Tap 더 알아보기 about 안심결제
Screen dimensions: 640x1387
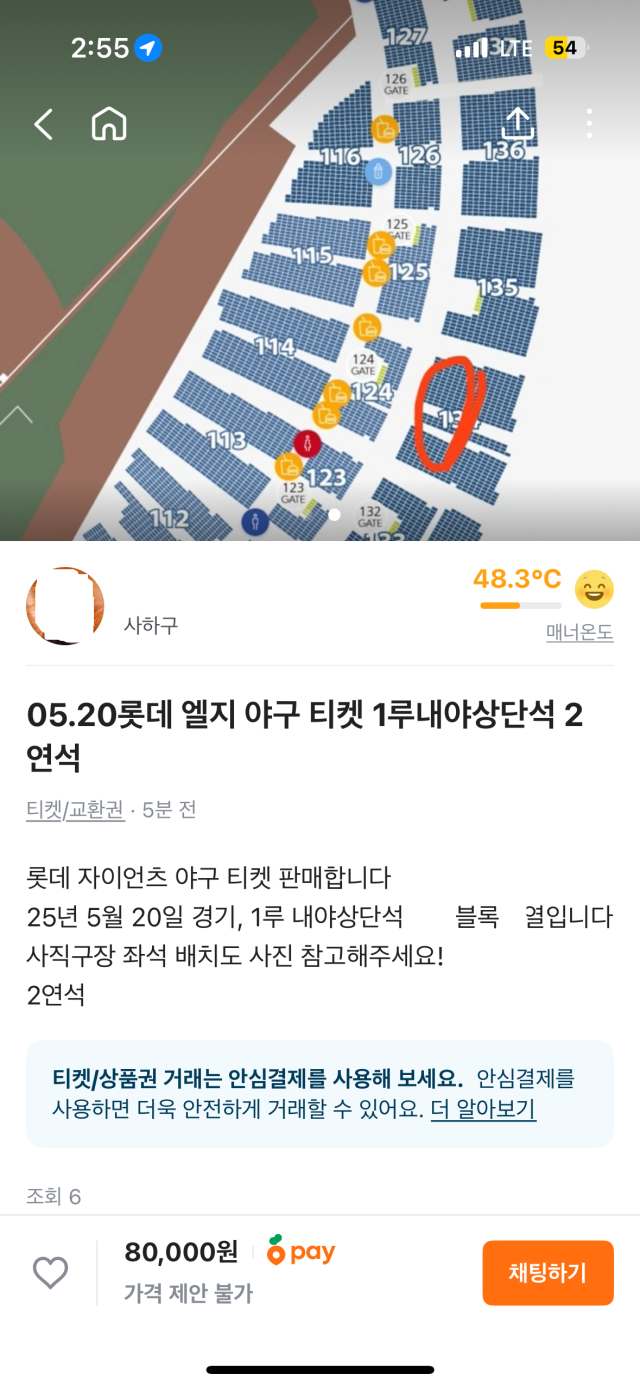483,1109
